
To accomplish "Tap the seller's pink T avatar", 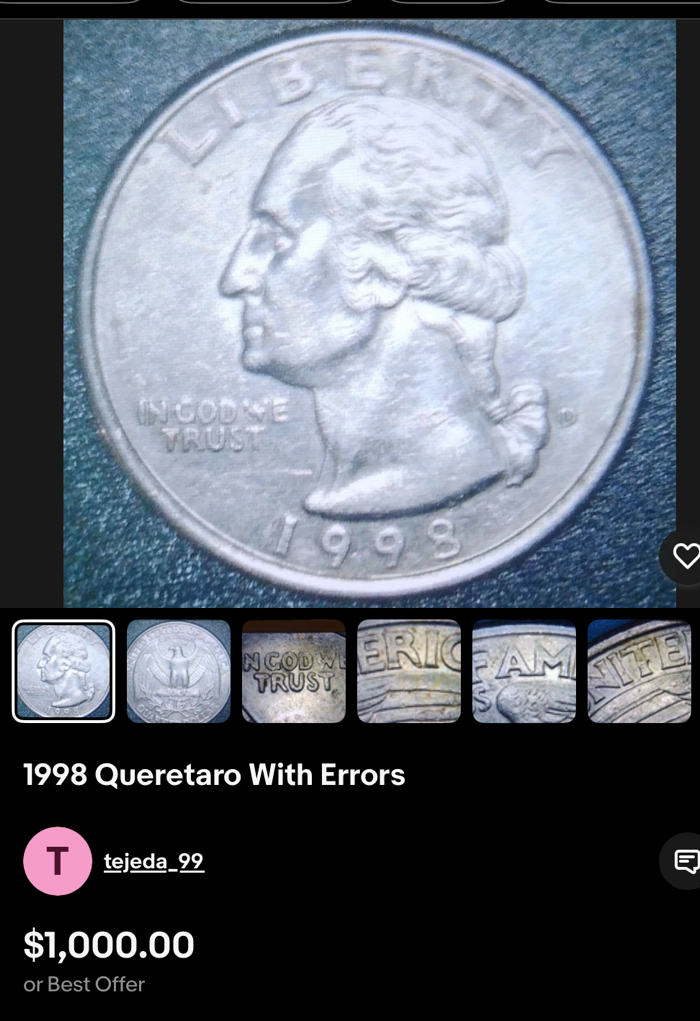I will click(57, 861).
